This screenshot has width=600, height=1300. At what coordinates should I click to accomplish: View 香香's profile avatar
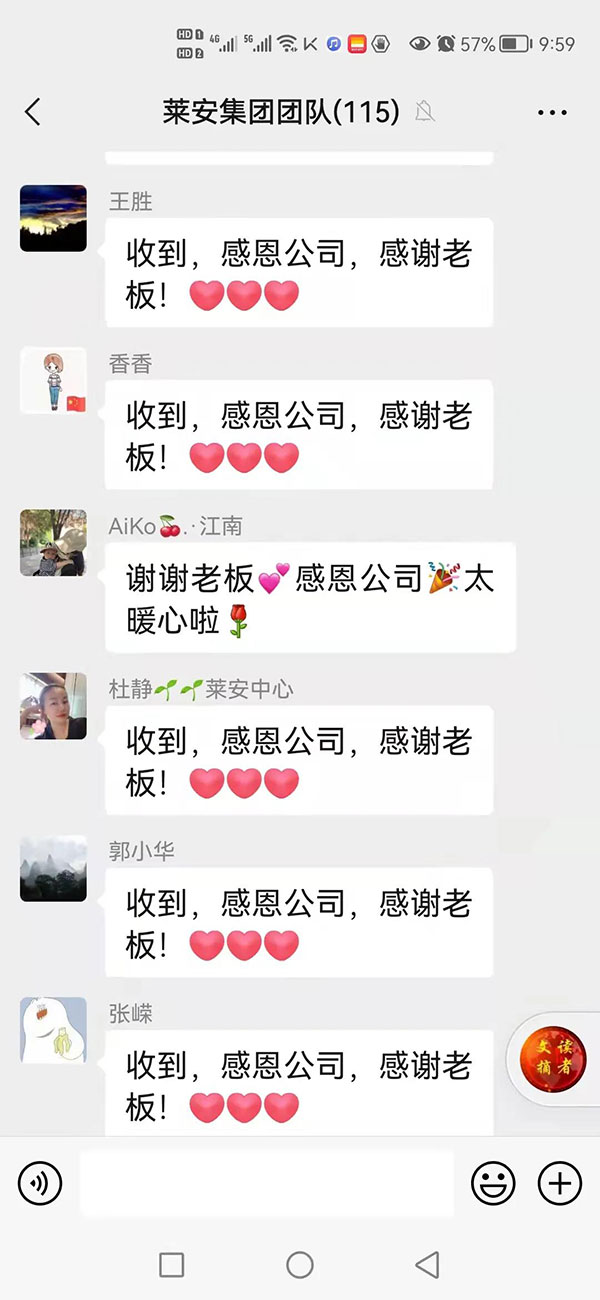(x=53, y=380)
